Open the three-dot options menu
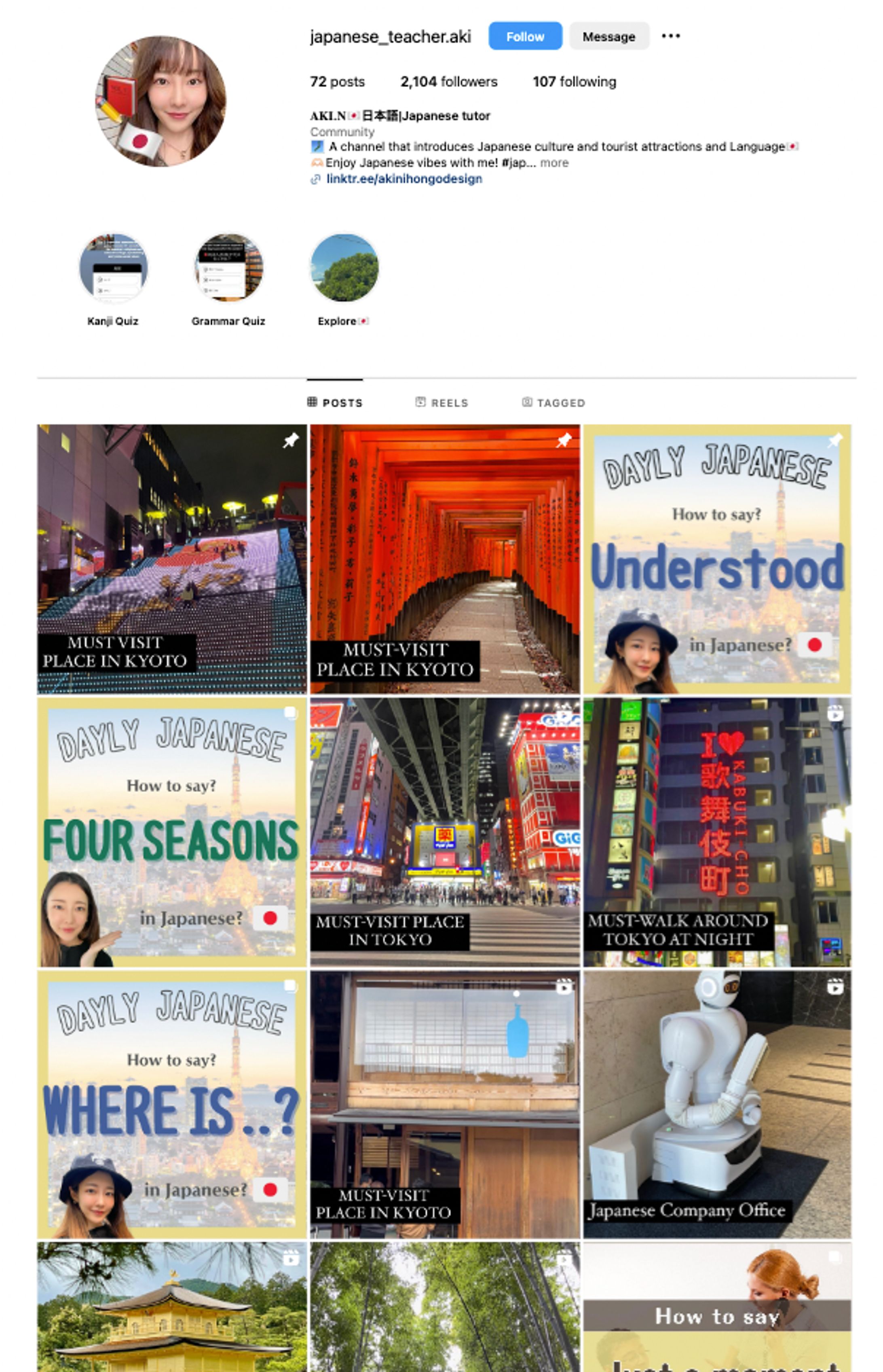Screen dimensions: 883x1372 click(x=670, y=36)
